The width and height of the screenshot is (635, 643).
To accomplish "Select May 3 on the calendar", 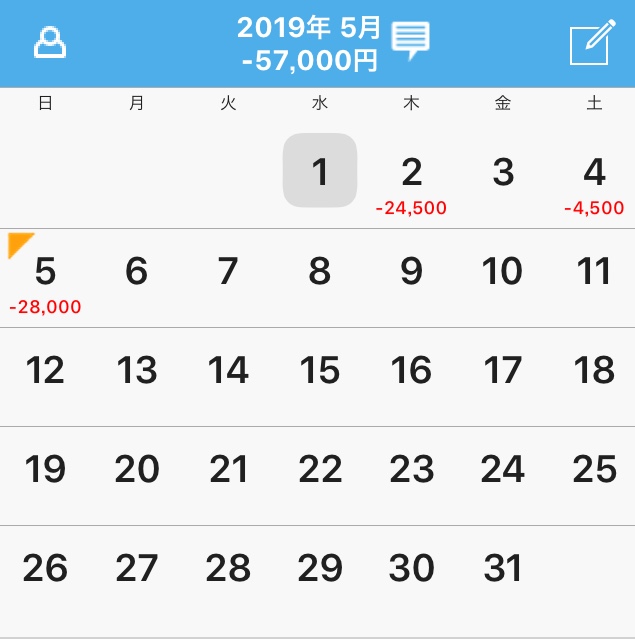I will [503, 173].
